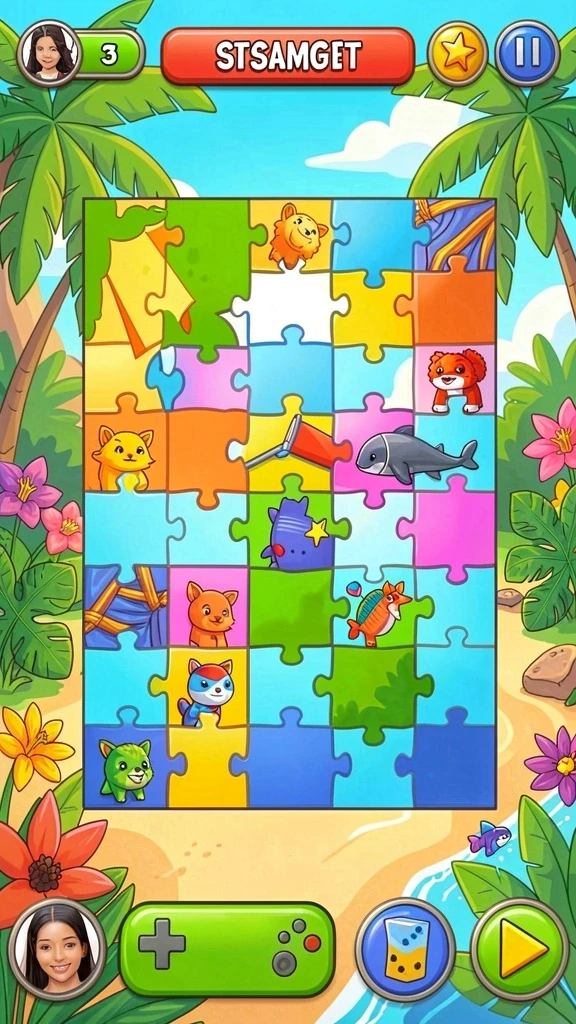Tap the orange fish puzzle piece
Screen dimensions: 576x1024
[x=377, y=608]
